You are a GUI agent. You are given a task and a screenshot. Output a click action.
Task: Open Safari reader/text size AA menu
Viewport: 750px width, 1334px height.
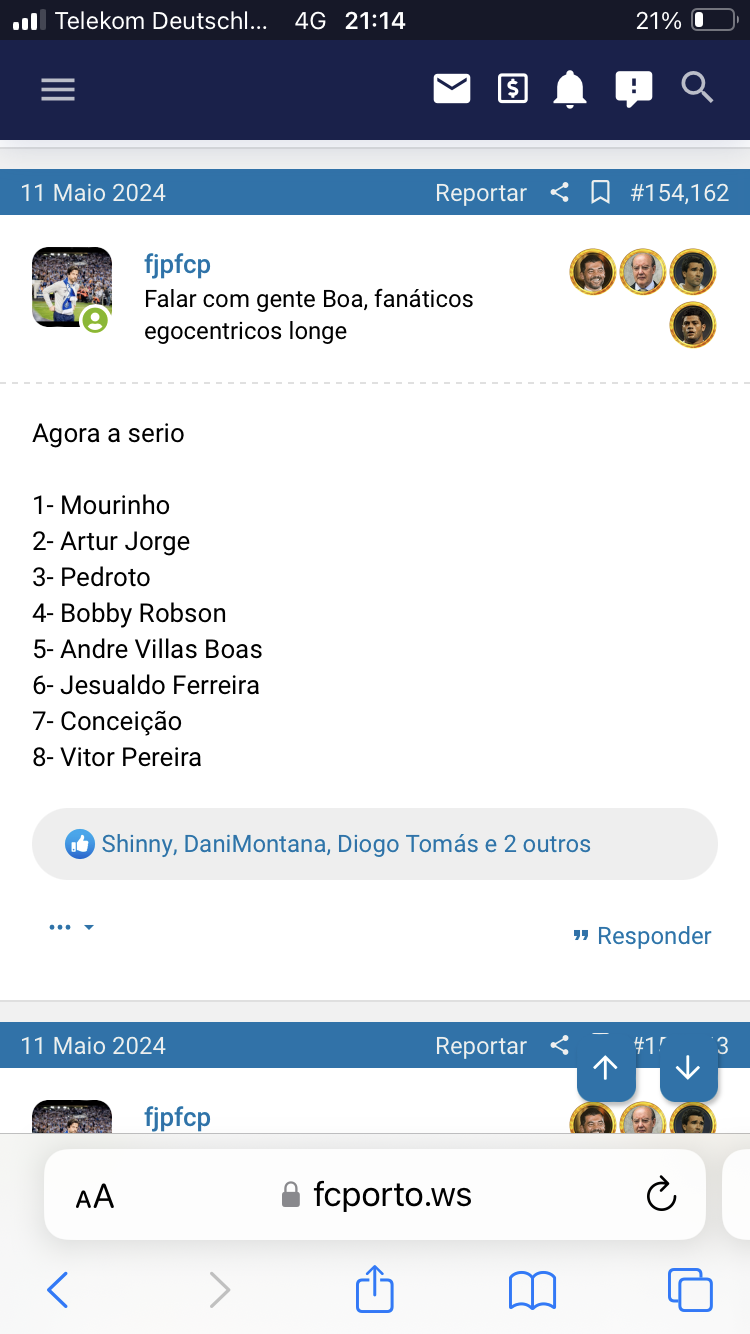click(95, 1196)
